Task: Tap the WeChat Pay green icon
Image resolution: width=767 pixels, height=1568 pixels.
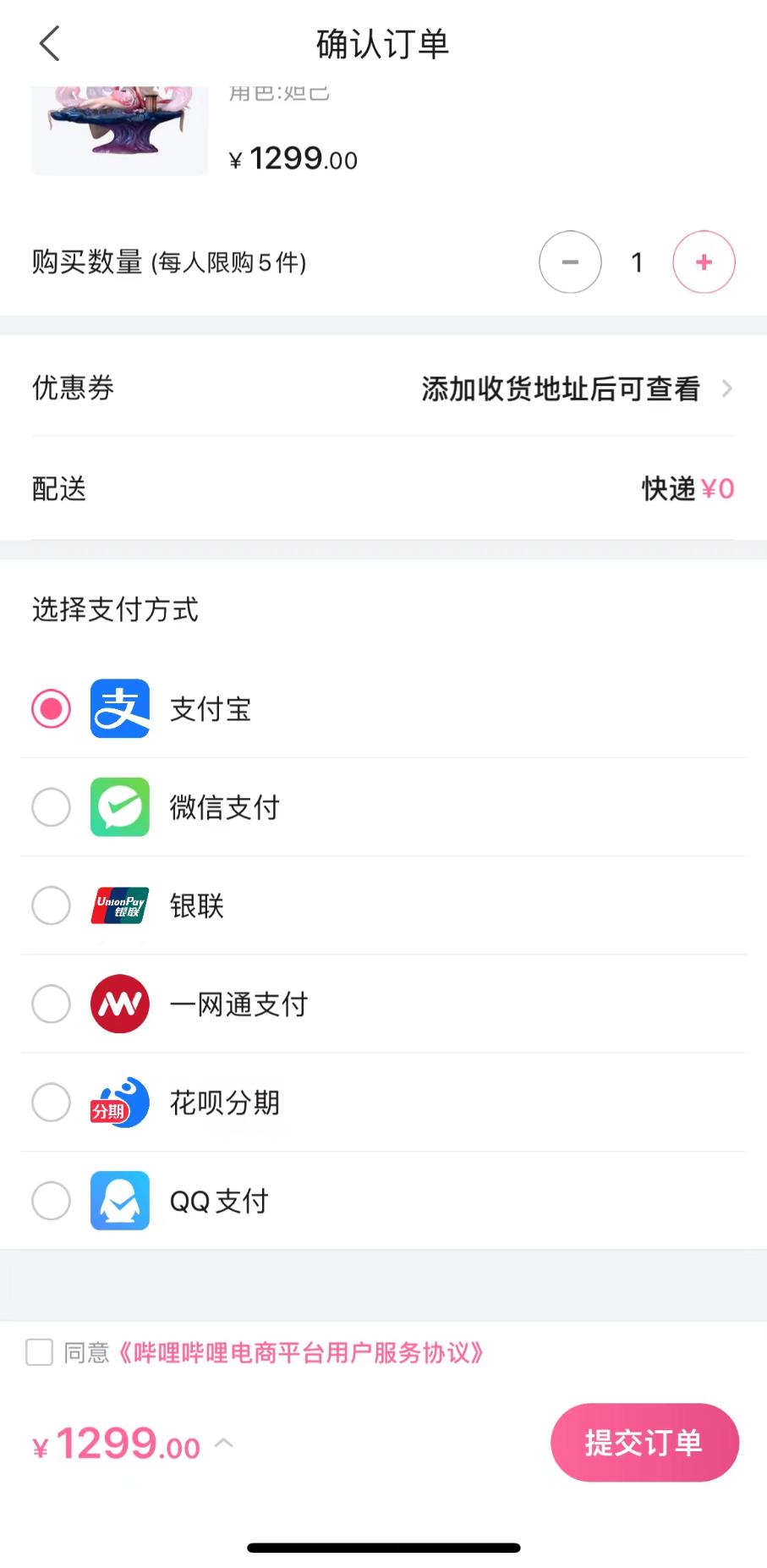Action: (x=118, y=806)
